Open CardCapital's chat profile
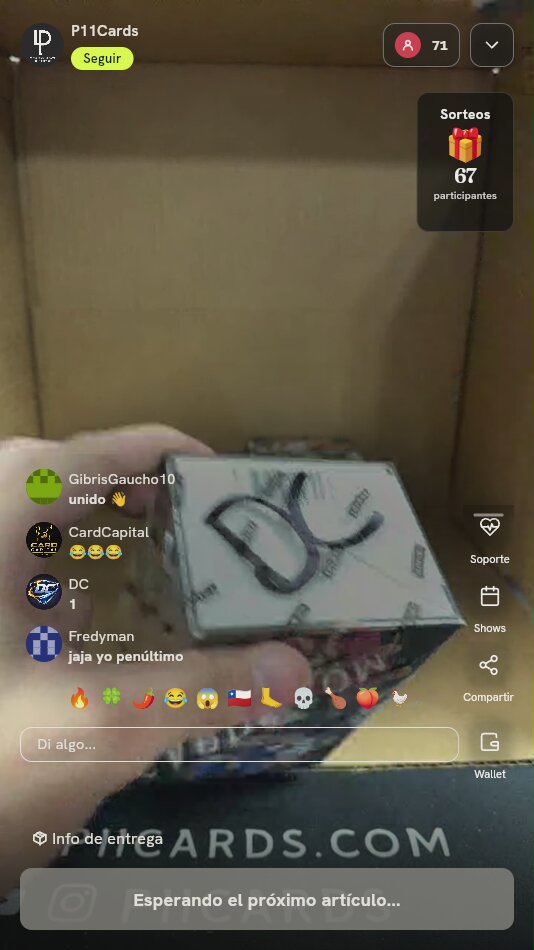Viewport: 534px width, 950px height. point(44,539)
